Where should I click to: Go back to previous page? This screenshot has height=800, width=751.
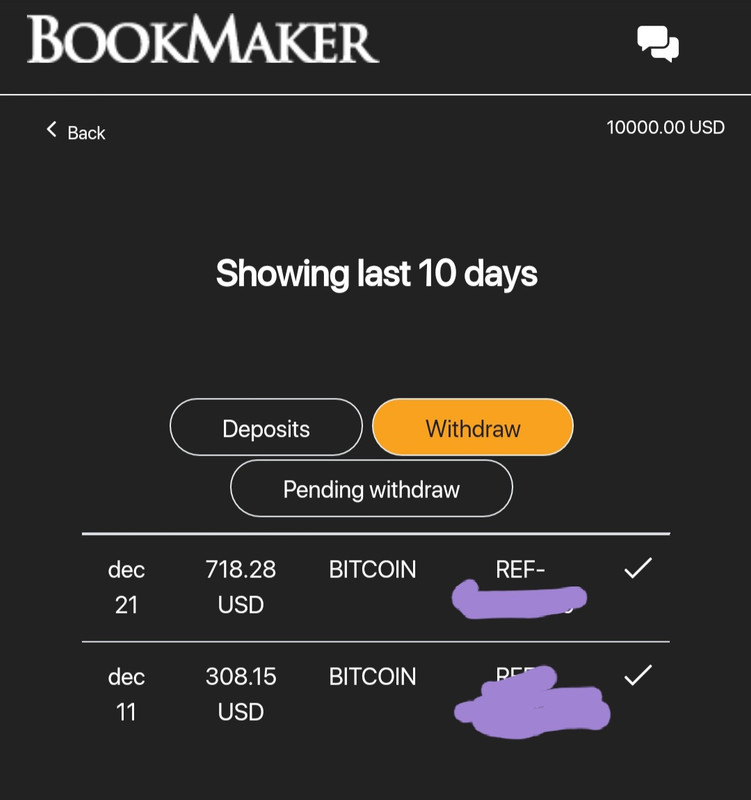pos(75,132)
